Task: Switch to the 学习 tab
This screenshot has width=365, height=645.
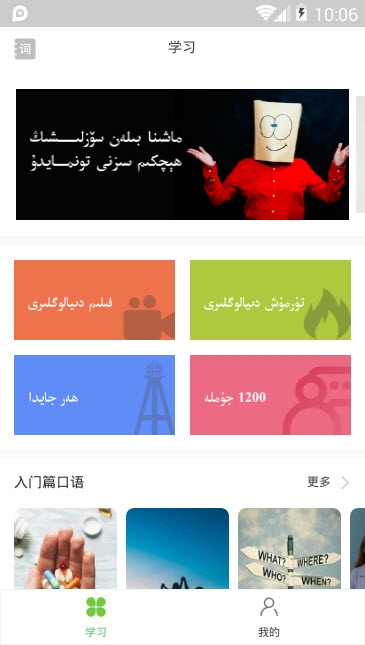Action: 96,617
